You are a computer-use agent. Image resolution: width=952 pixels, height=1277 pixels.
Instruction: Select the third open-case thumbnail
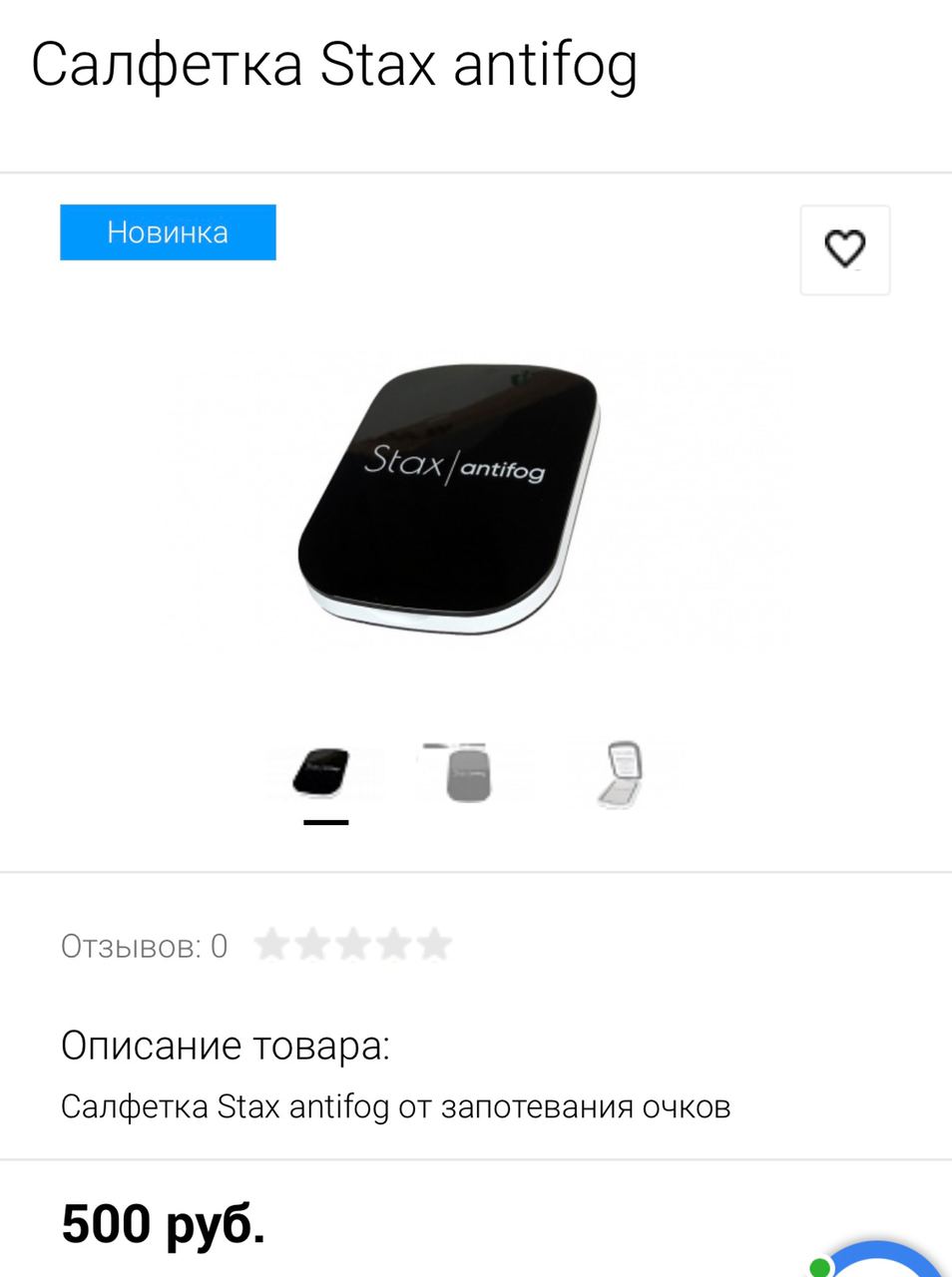pos(621,773)
